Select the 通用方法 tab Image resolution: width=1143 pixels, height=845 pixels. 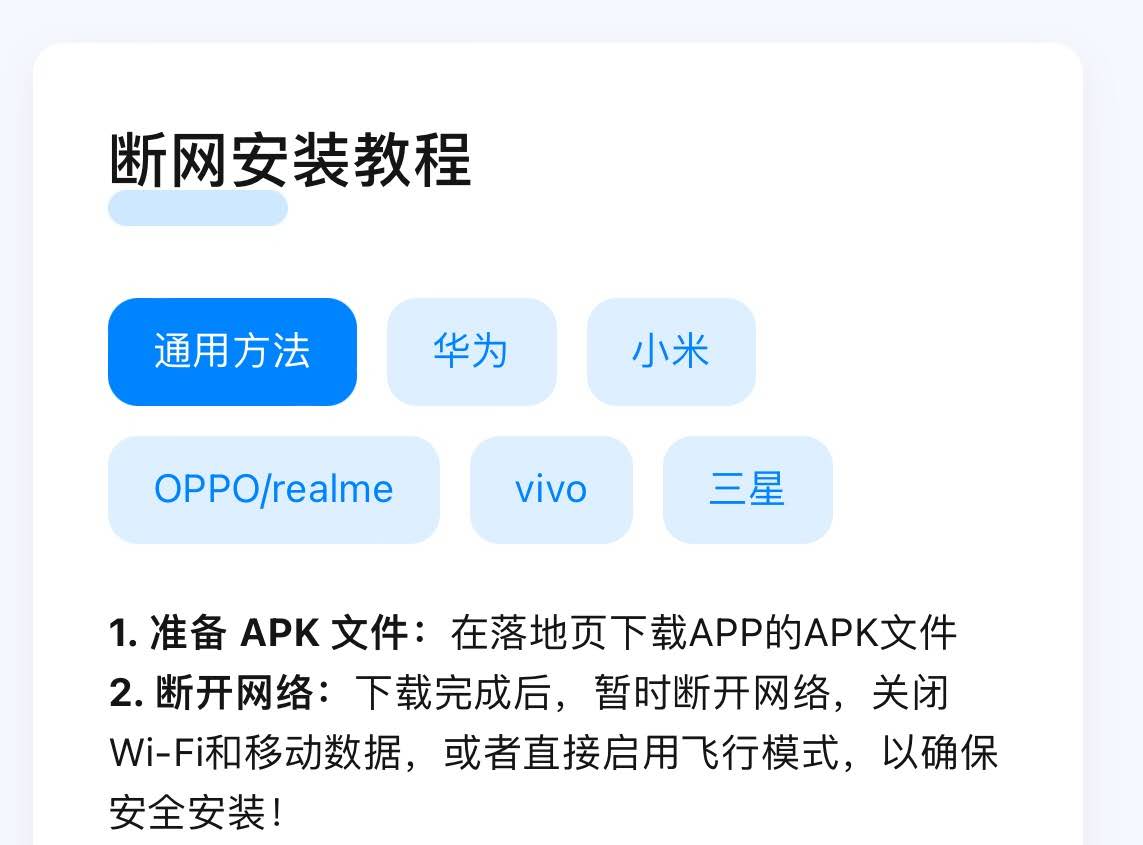pos(232,352)
